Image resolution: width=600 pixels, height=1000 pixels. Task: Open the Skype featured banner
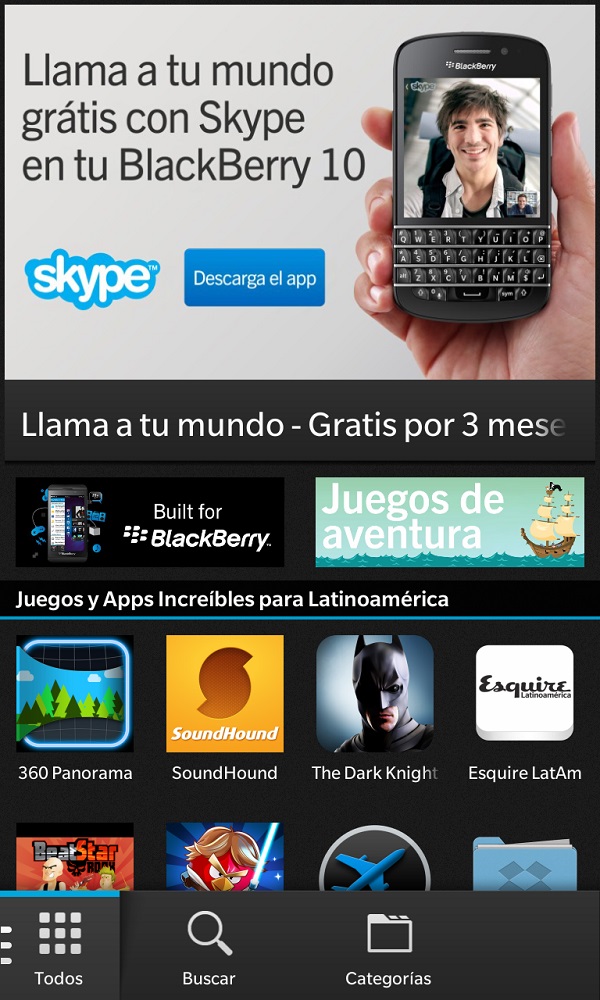(x=300, y=192)
